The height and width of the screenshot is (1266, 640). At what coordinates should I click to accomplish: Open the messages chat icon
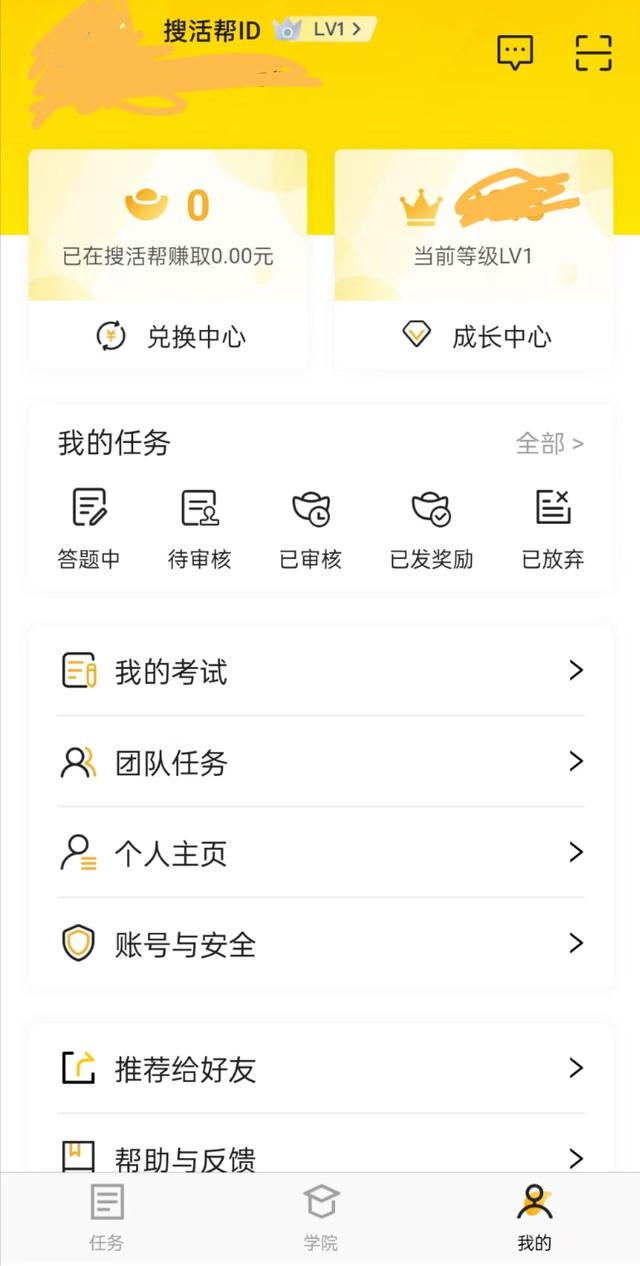coord(515,52)
